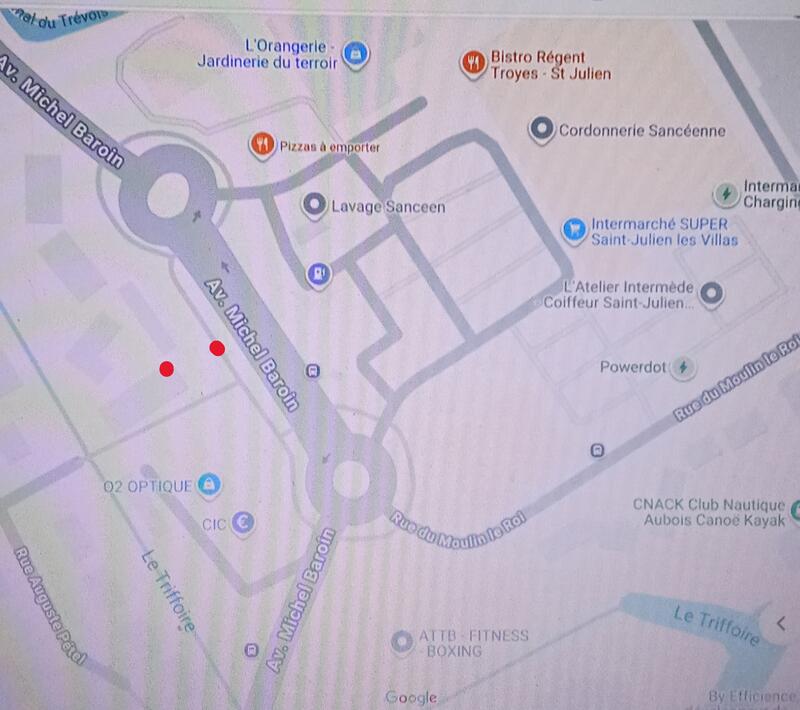
Task: Collapse the side panel with the chevron arrow
Action: click(x=780, y=624)
